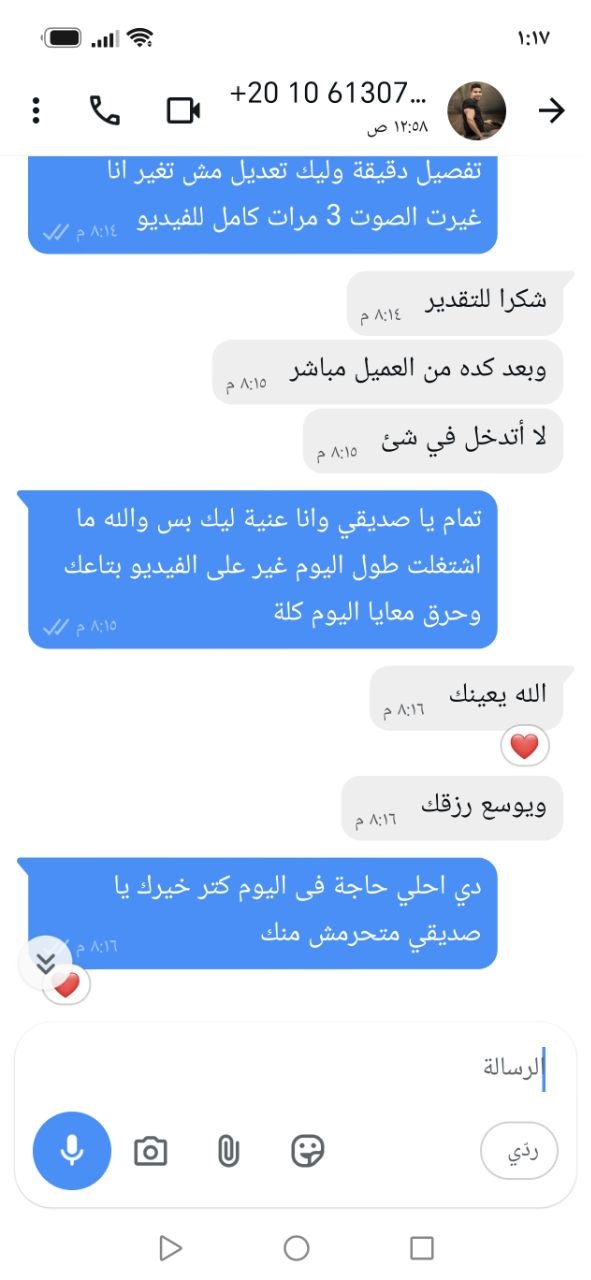Image resolution: width=591 pixels, height=1280 pixels.
Task: Start a voice call with this contact
Action: [x=105, y=110]
